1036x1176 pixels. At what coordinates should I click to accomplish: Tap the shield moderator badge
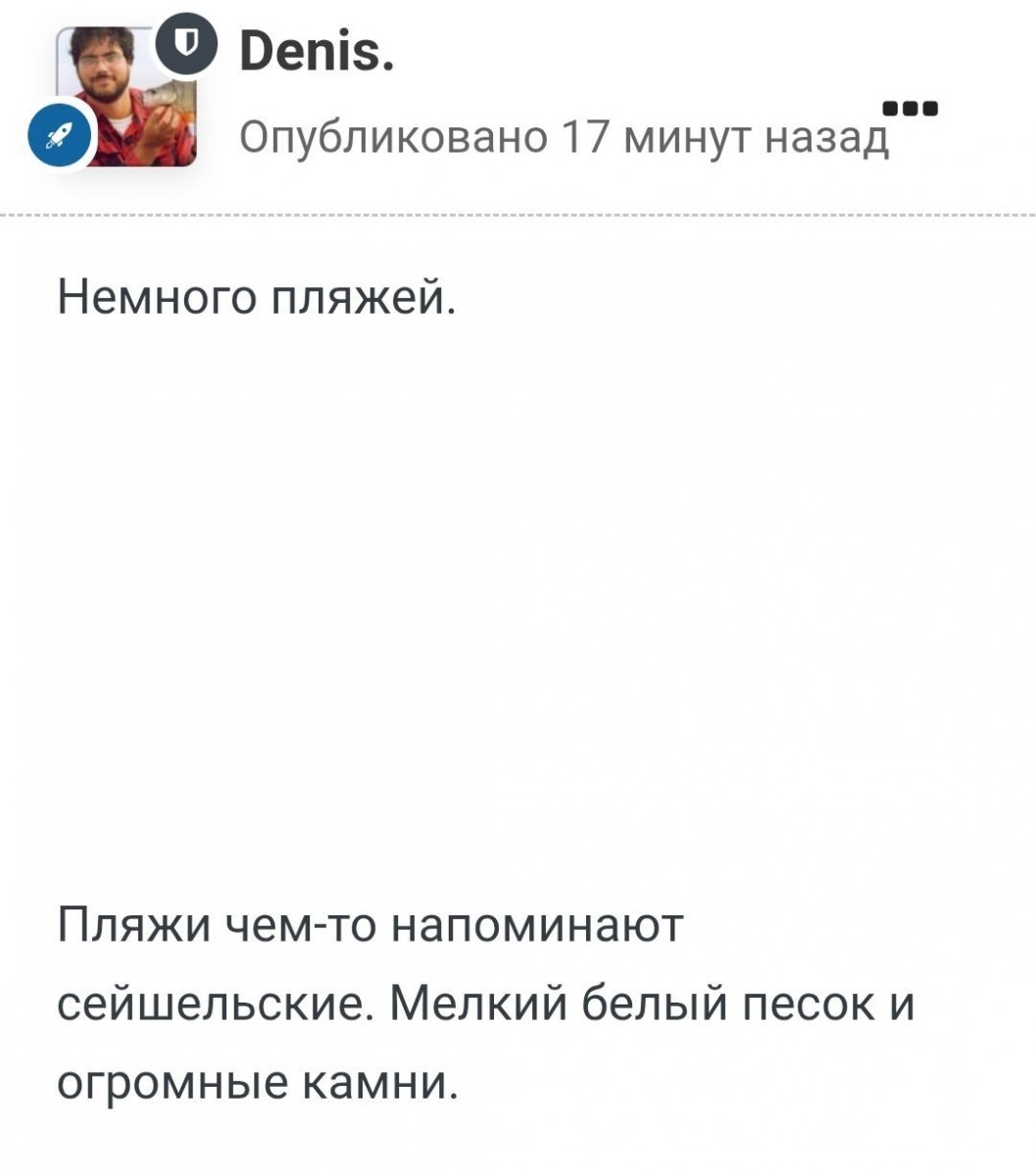[x=186, y=42]
